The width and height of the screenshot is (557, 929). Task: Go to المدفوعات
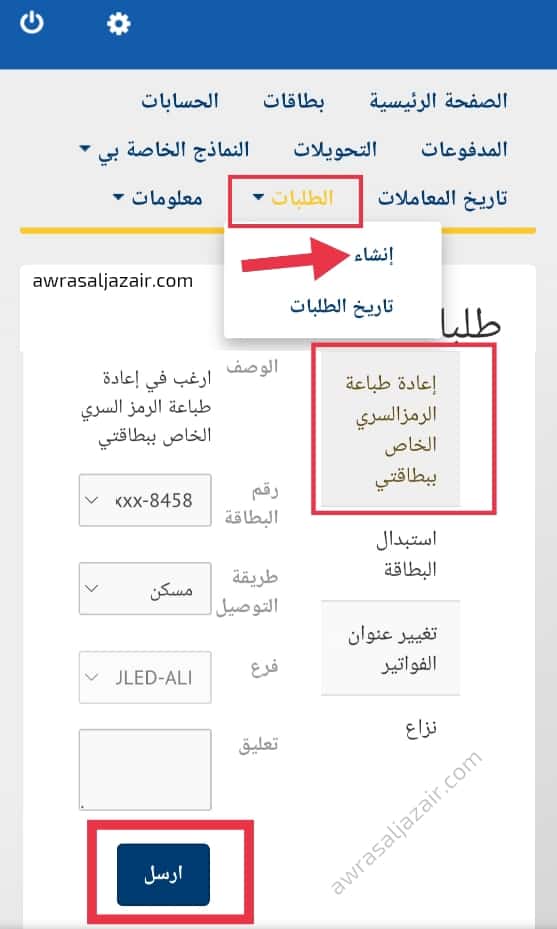464,149
